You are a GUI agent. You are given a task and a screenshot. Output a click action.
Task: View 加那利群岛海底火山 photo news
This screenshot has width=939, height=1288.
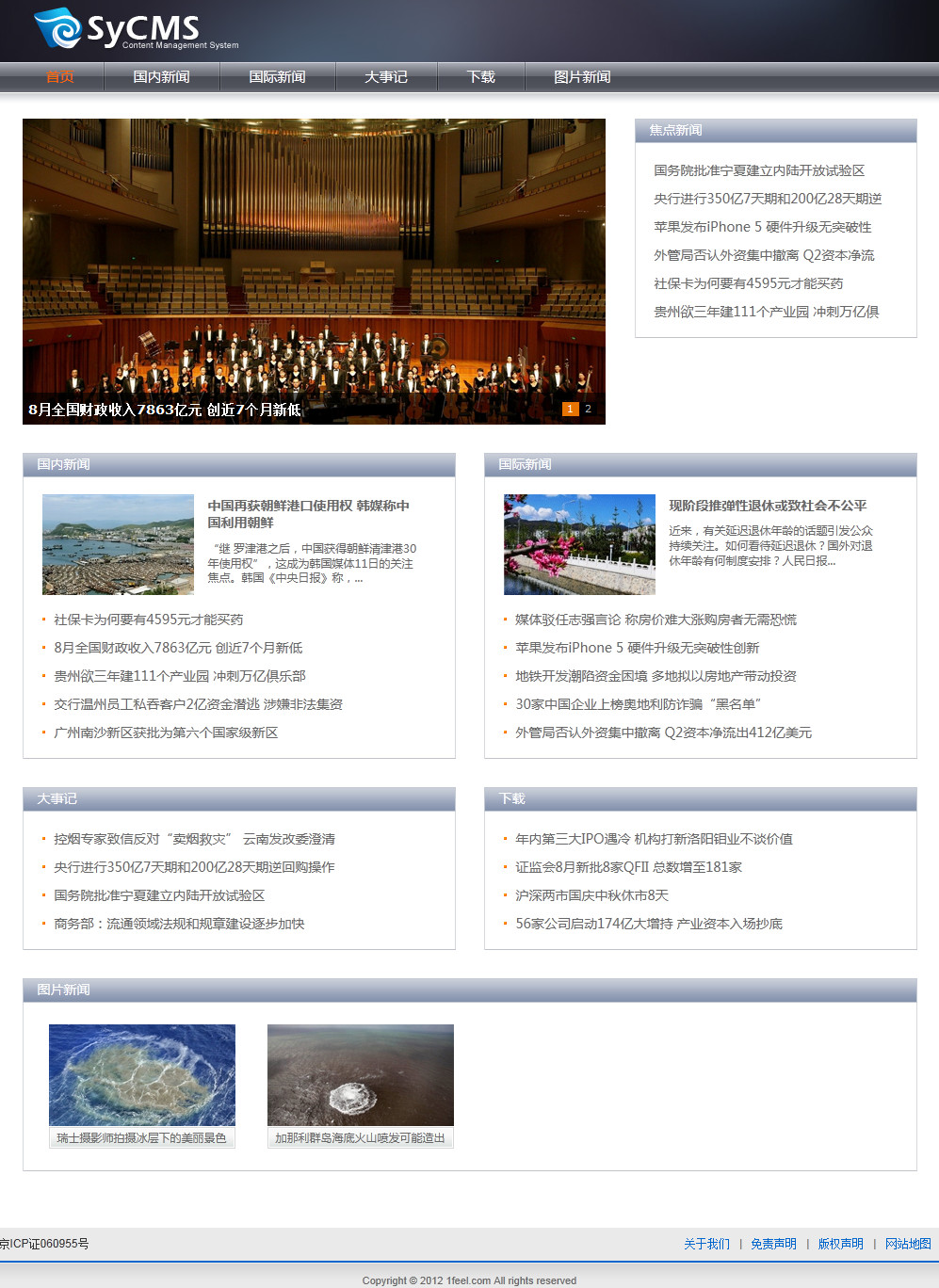coord(361,1075)
